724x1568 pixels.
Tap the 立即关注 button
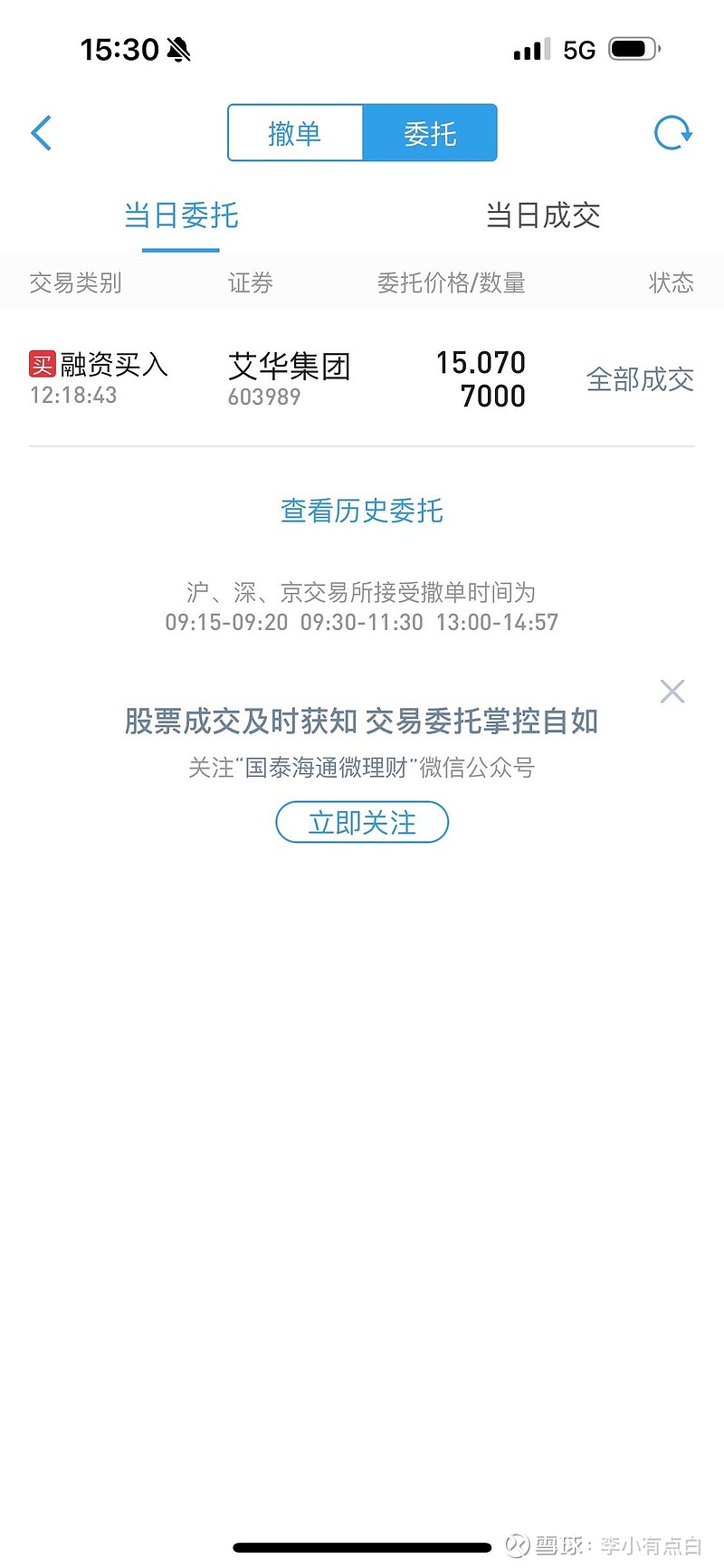click(362, 822)
